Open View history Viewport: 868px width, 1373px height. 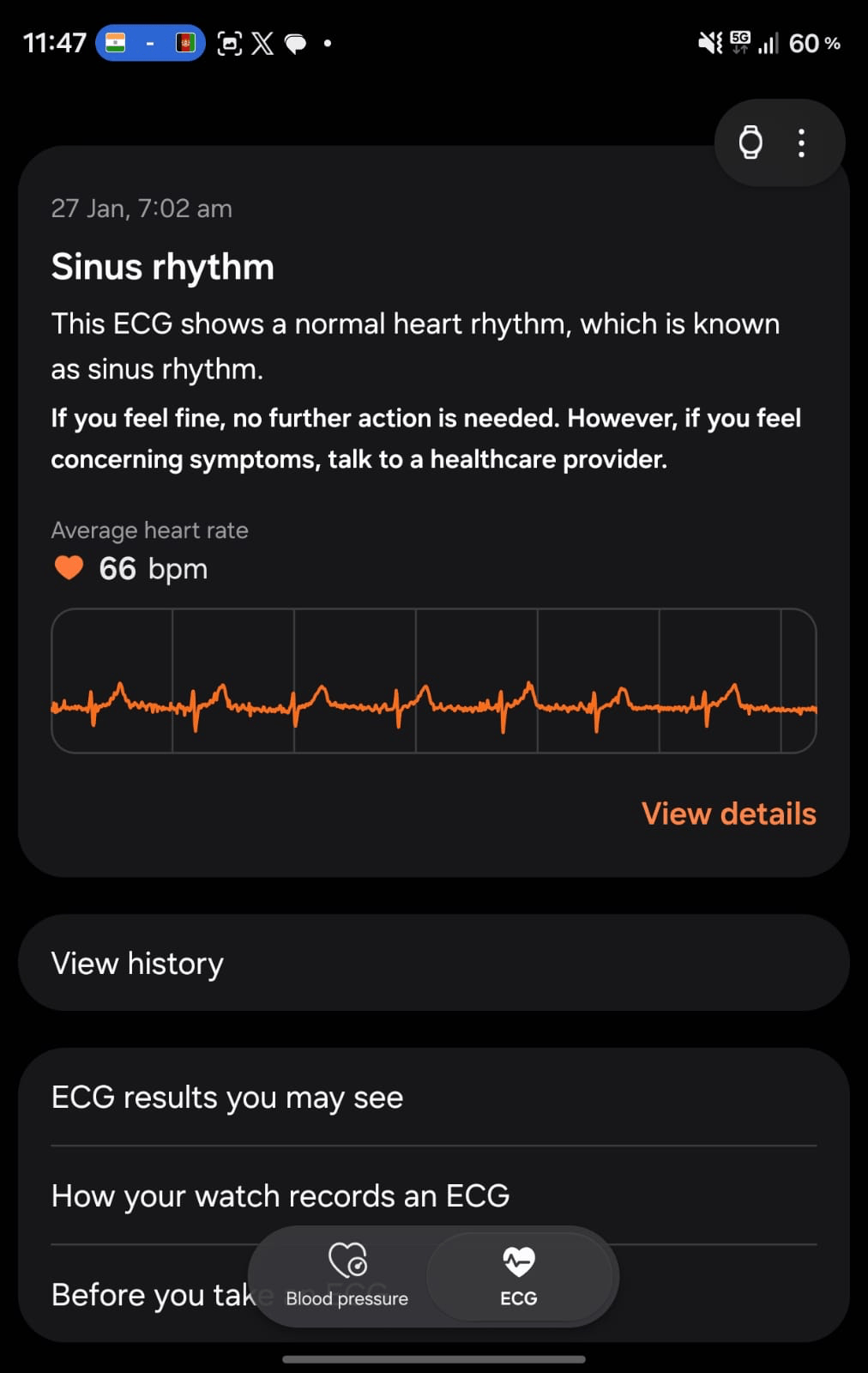coord(434,963)
